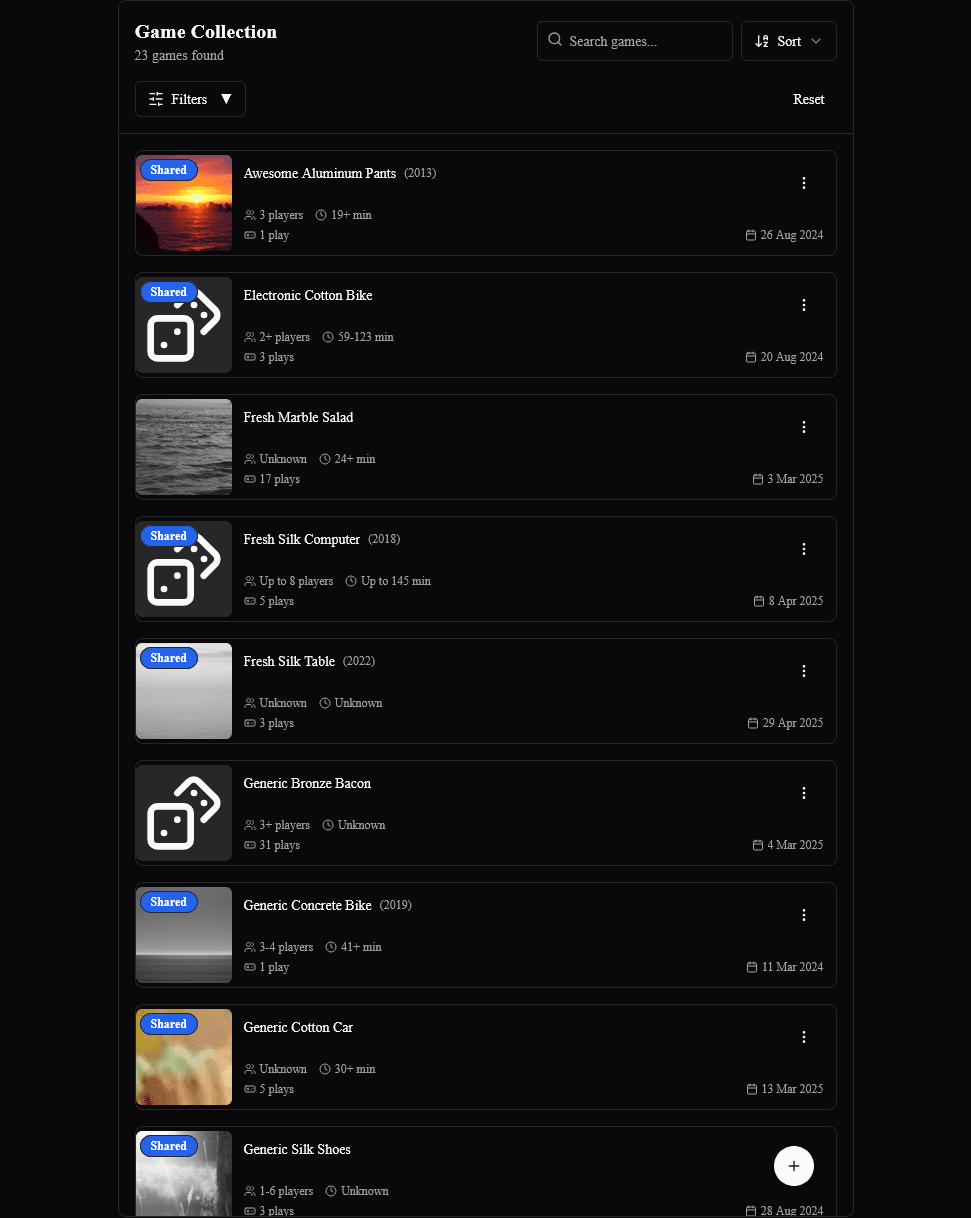Screen dimensions: 971x1218
Task: Click the filter sliders icon on Filters button
Action: click(x=156, y=99)
